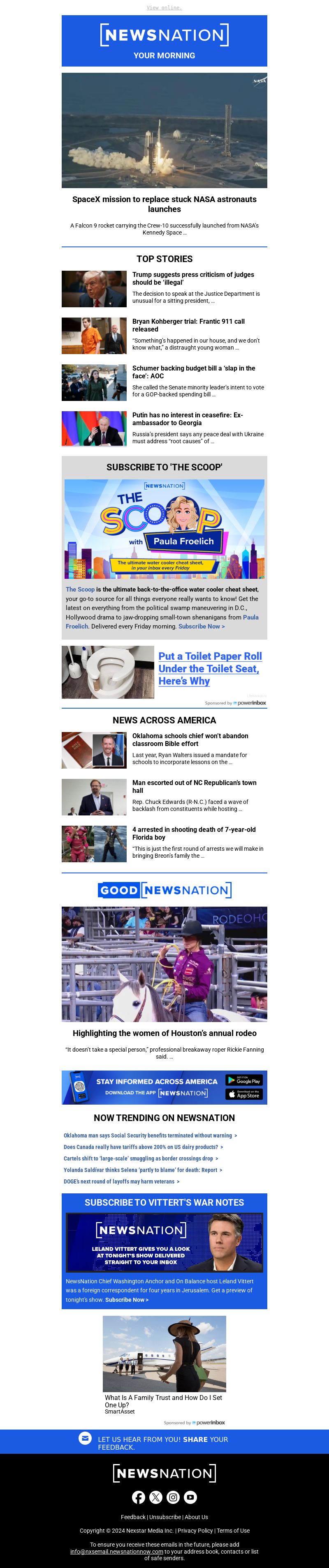Open the Oklahoma schools chief Bible story
Screen dimensions: 329x1568
[190, 739]
